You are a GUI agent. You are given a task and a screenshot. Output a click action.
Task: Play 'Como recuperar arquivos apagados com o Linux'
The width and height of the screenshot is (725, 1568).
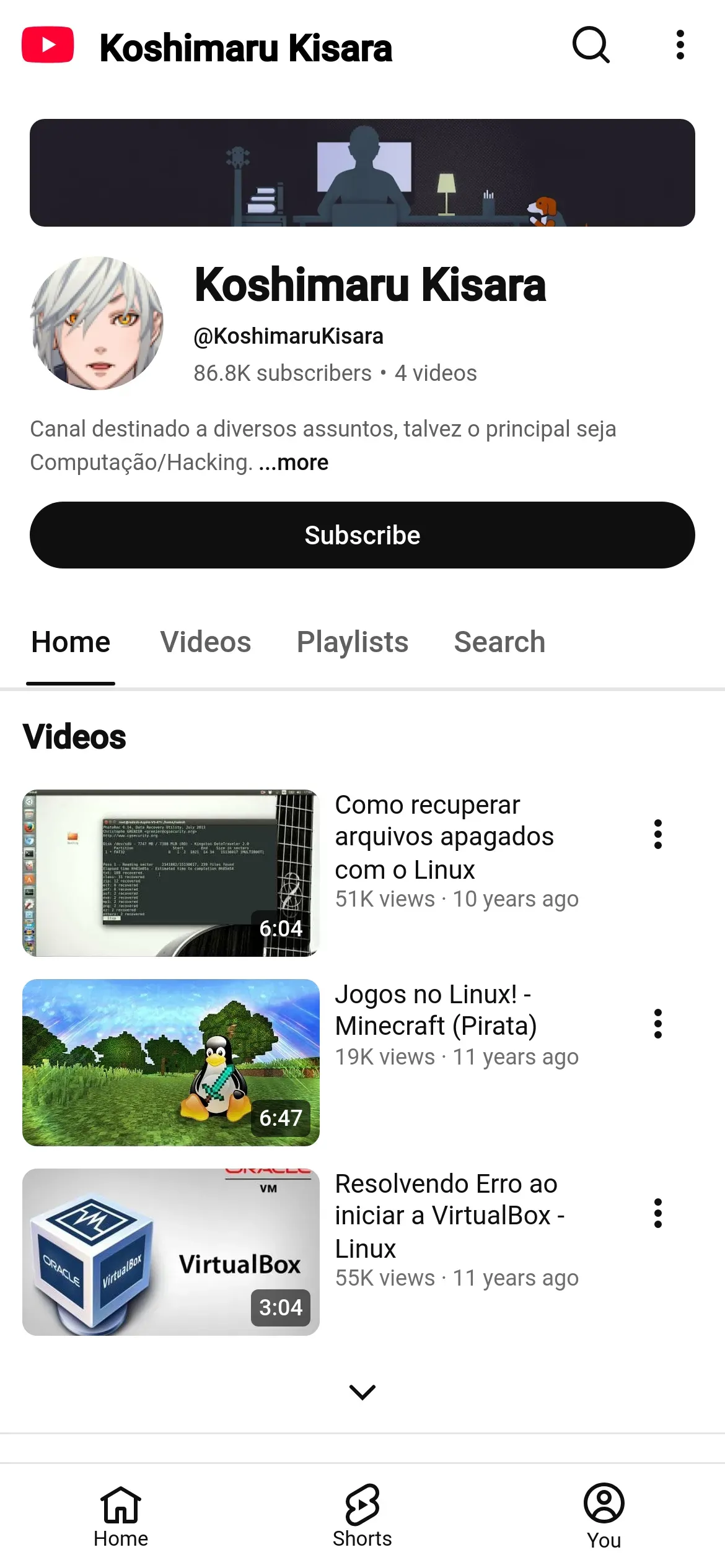pyautogui.click(x=171, y=873)
